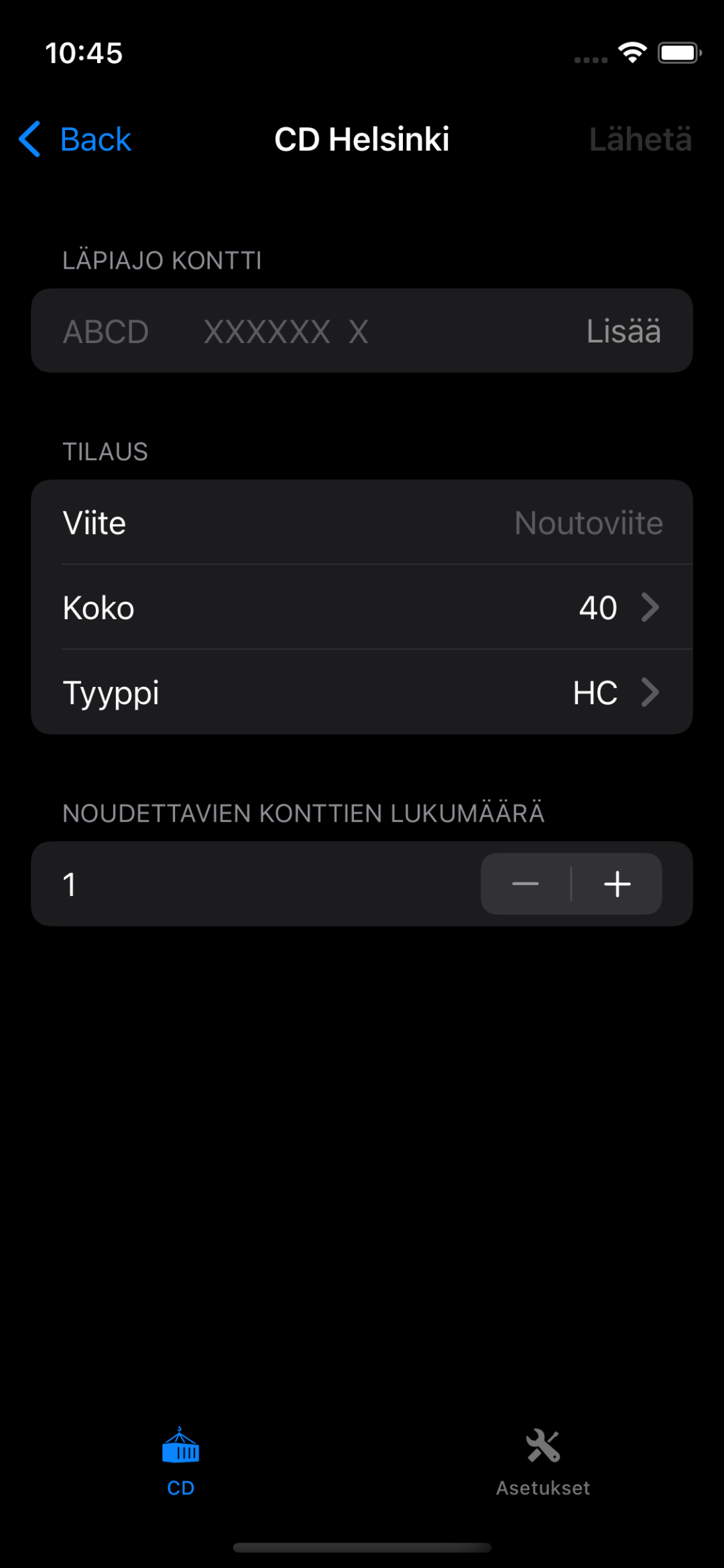Click the Wi-Fi status icon
724x1568 pixels.
(631, 54)
